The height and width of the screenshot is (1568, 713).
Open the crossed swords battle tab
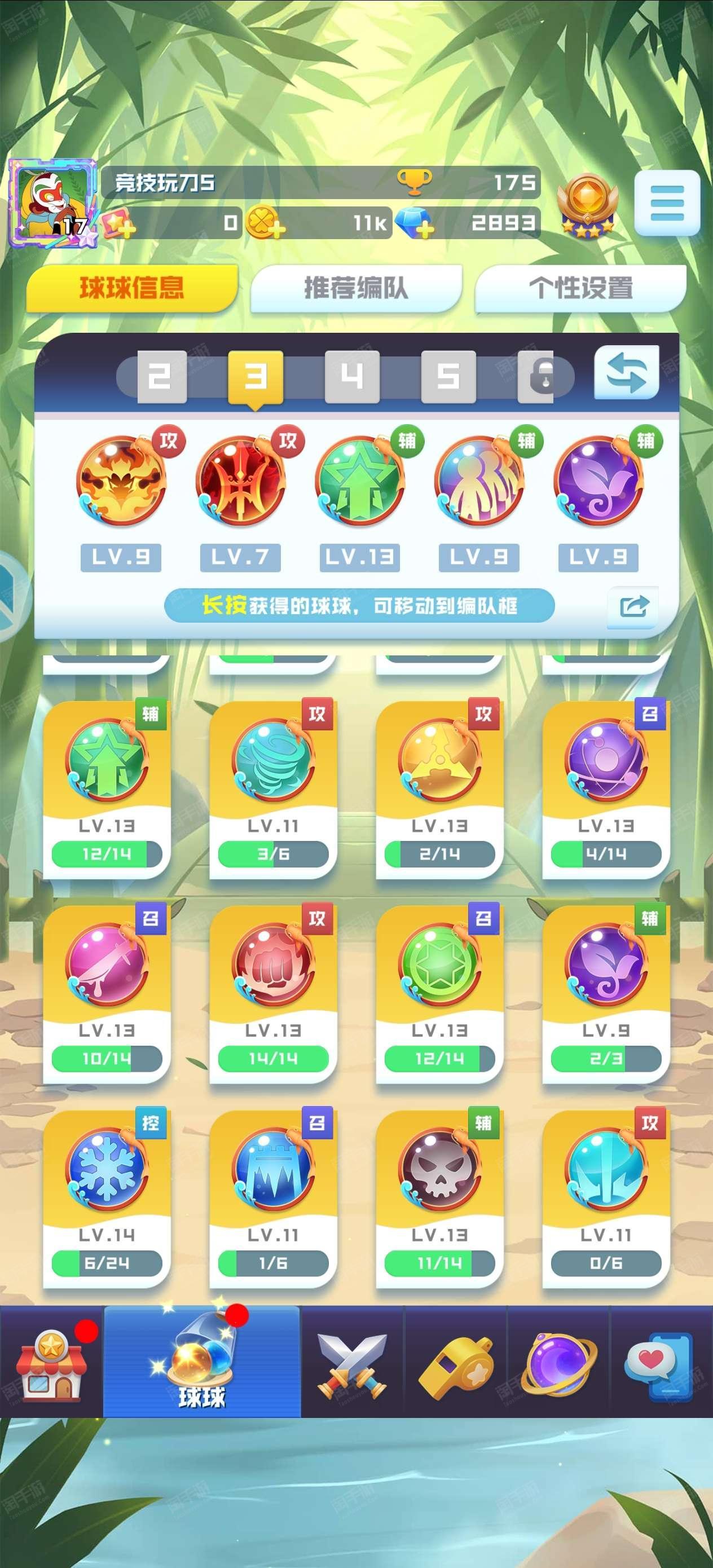[352, 1362]
